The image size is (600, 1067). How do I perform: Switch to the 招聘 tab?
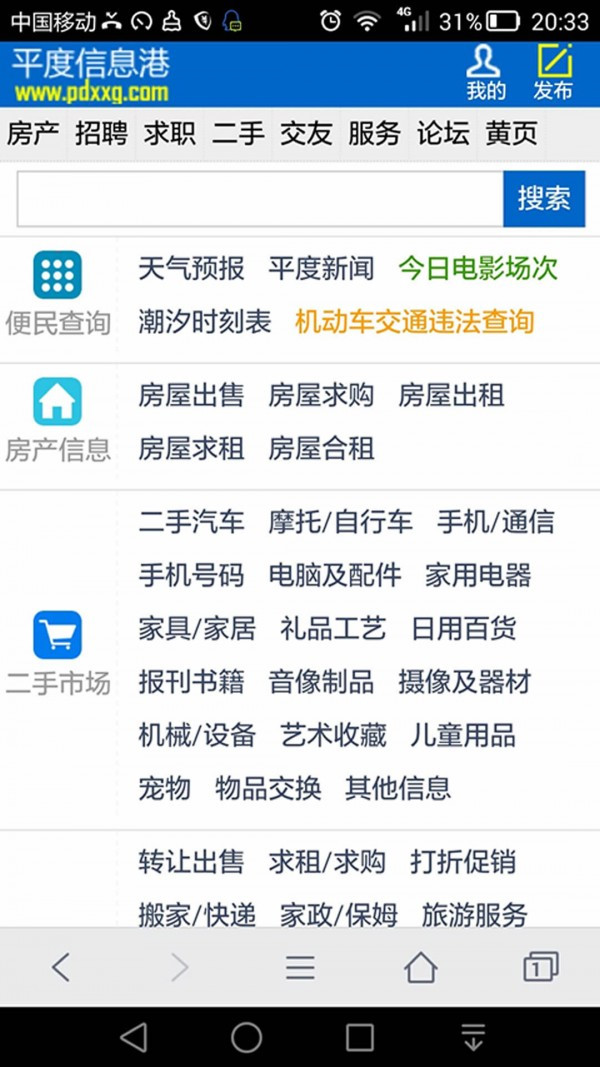[x=101, y=133]
